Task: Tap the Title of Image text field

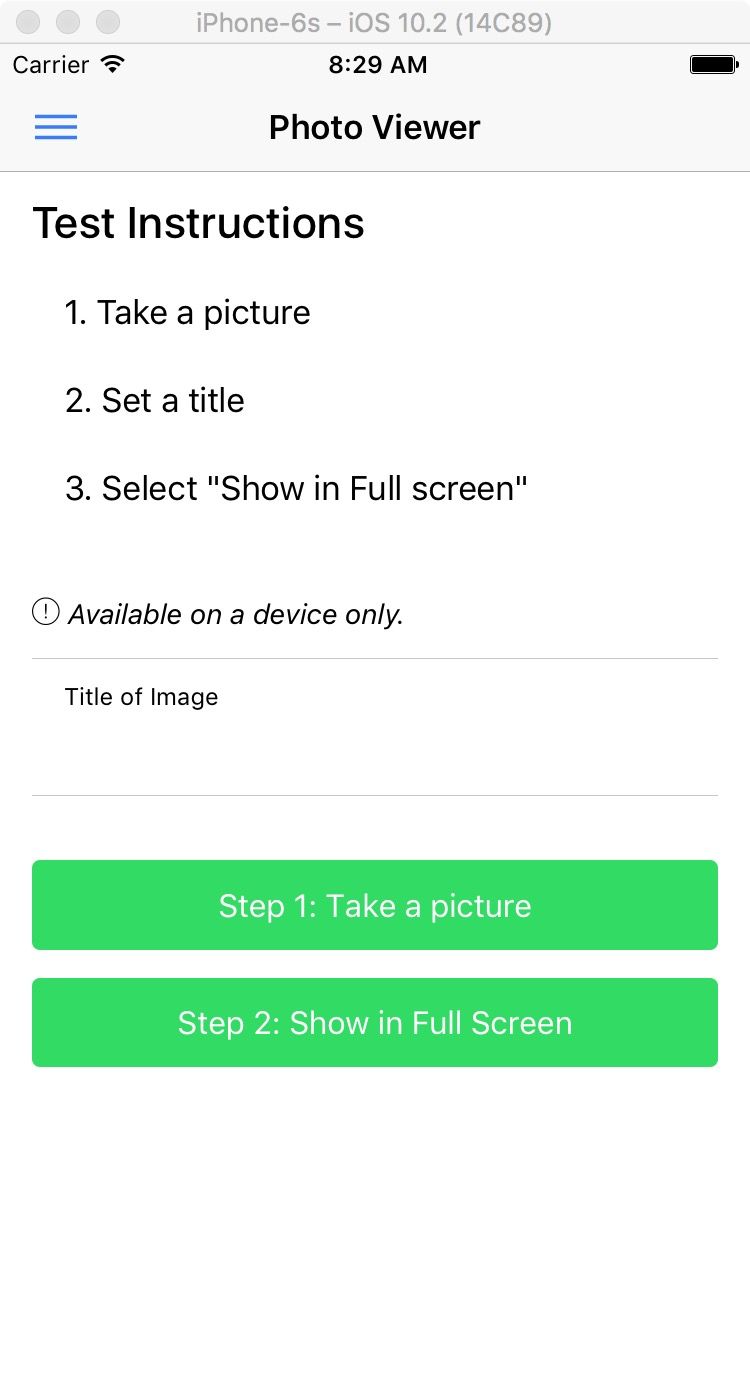Action: click(375, 727)
